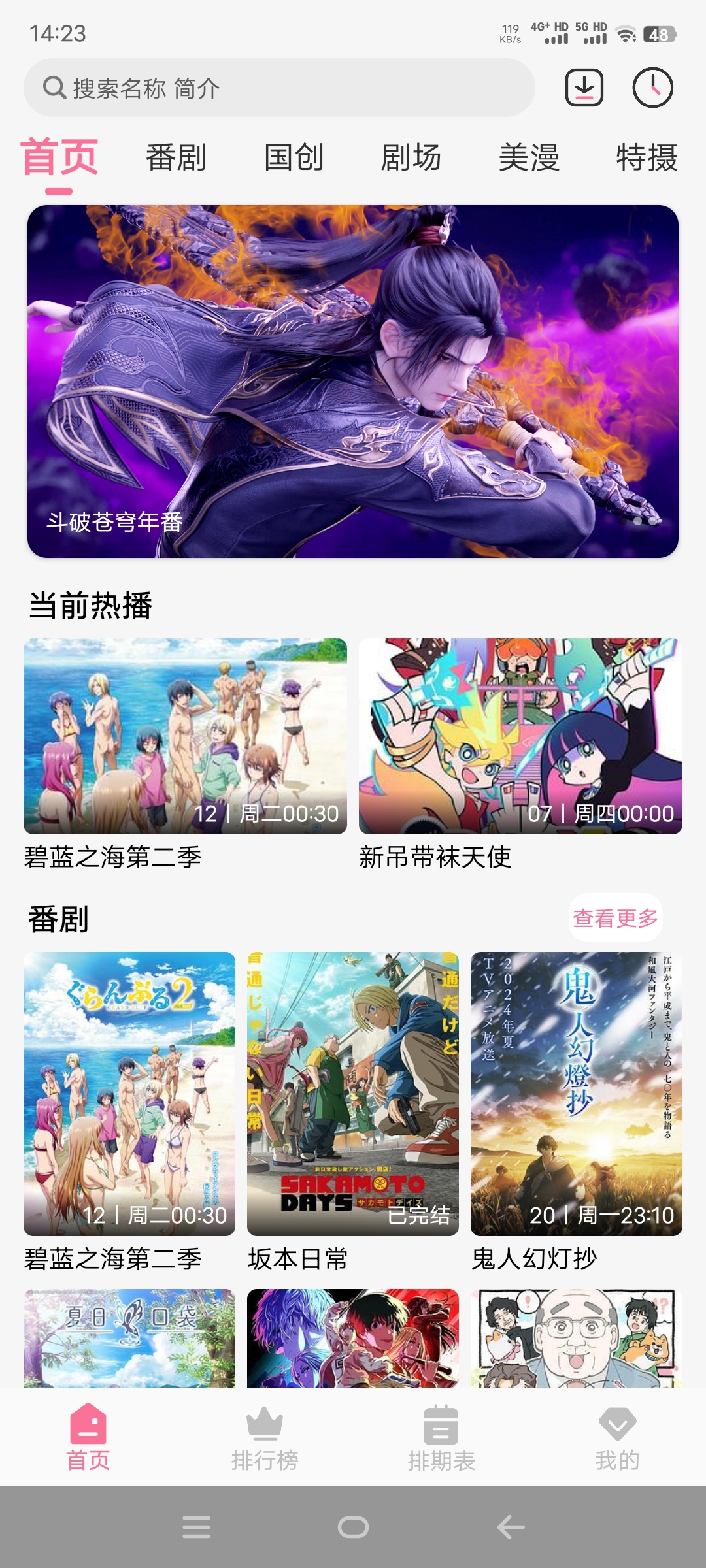Tap the search input field
Viewport: 706px width, 1568px height.
click(x=281, y=90)
